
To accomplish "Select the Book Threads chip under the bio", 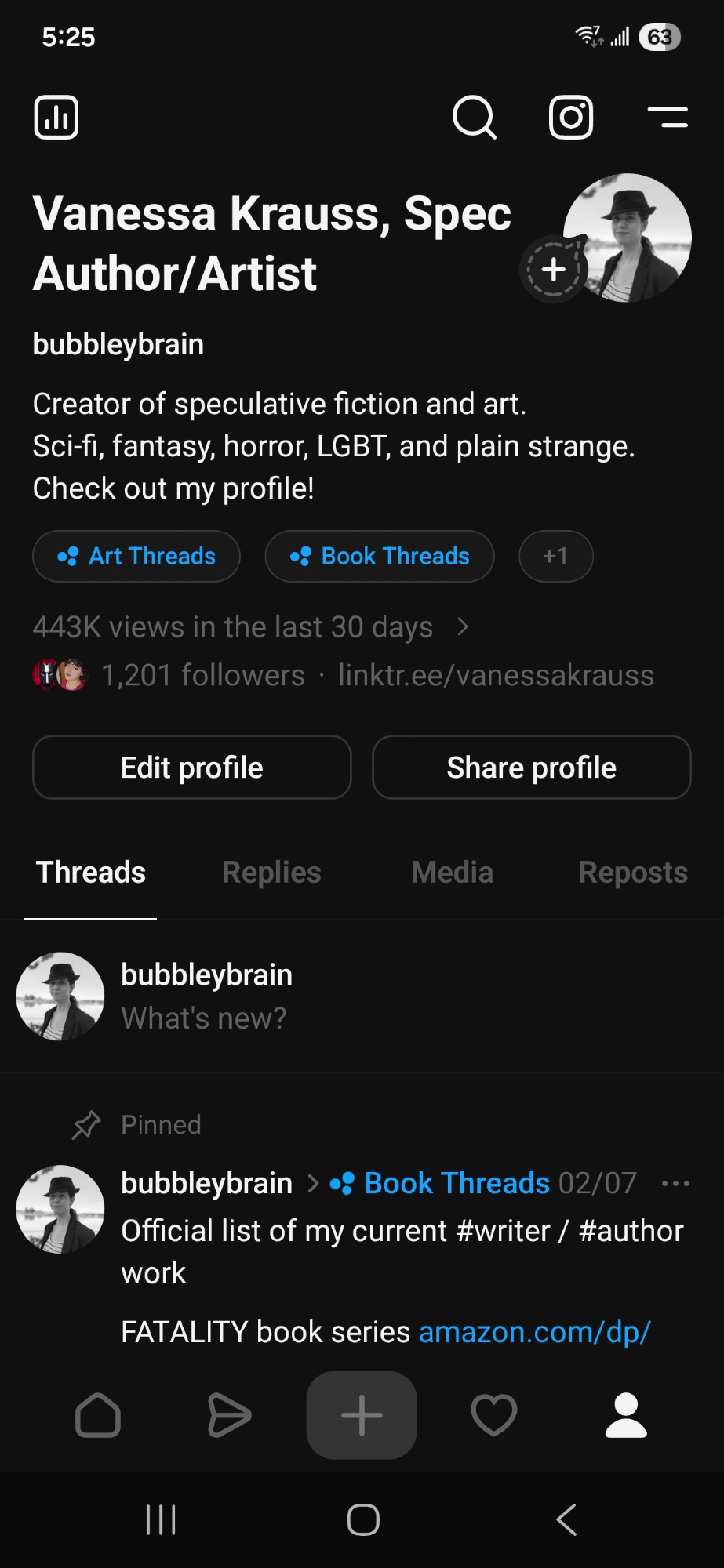I will click(380, 556).
